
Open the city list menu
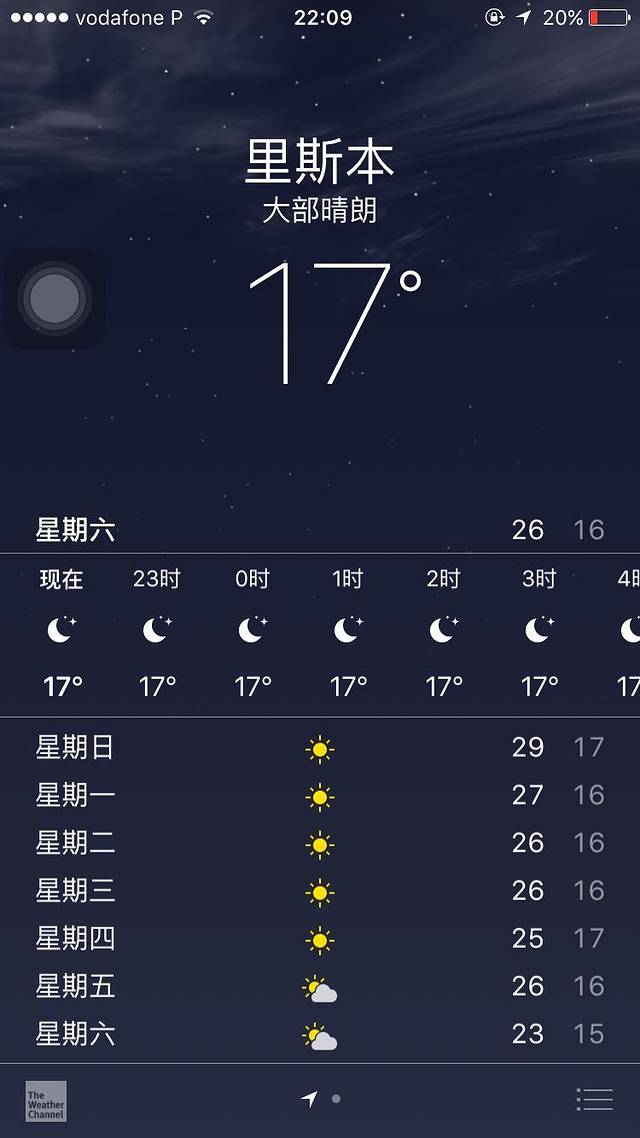(594, 1099)
